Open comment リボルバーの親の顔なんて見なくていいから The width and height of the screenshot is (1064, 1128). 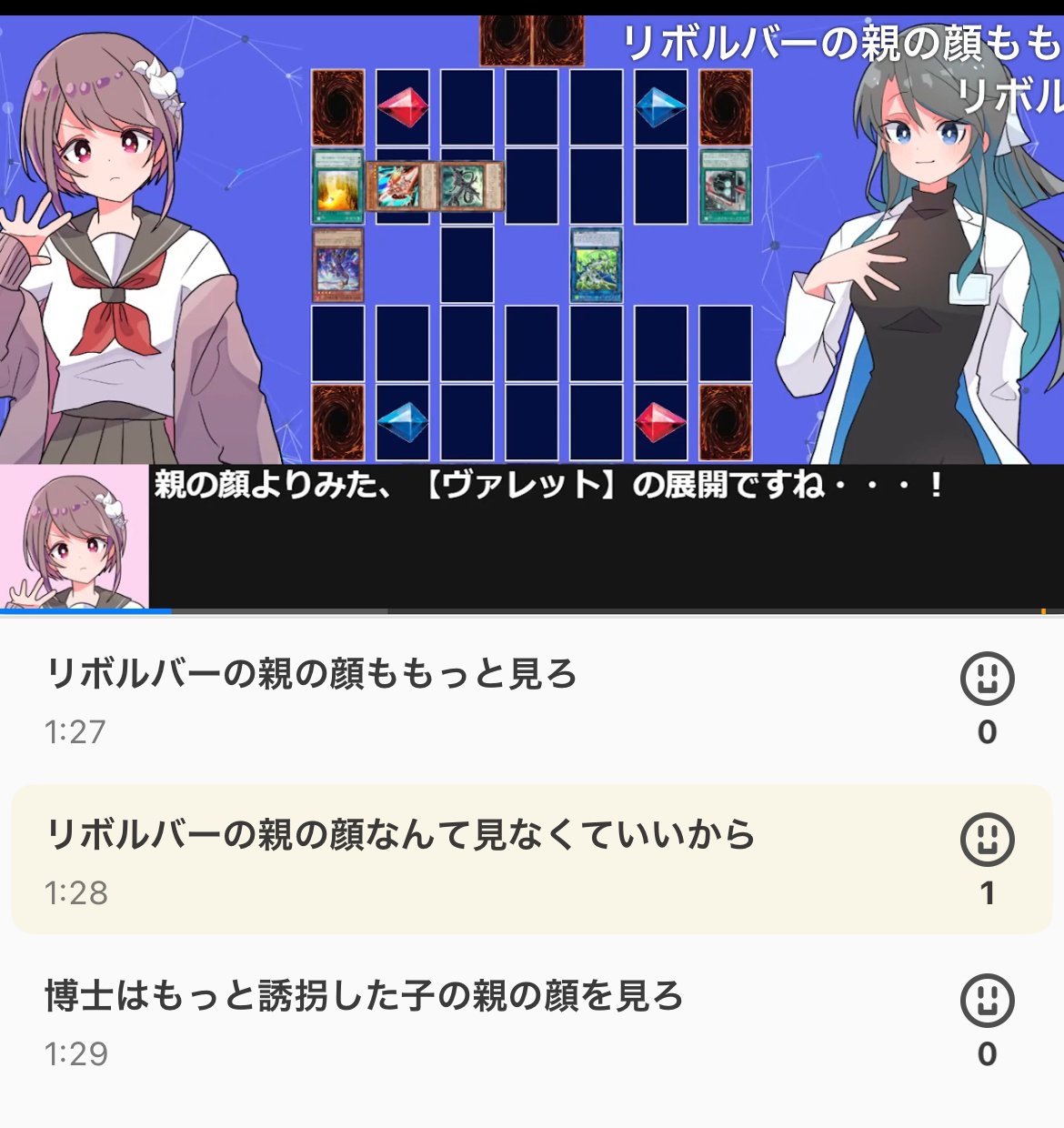[x=400, y=835]
